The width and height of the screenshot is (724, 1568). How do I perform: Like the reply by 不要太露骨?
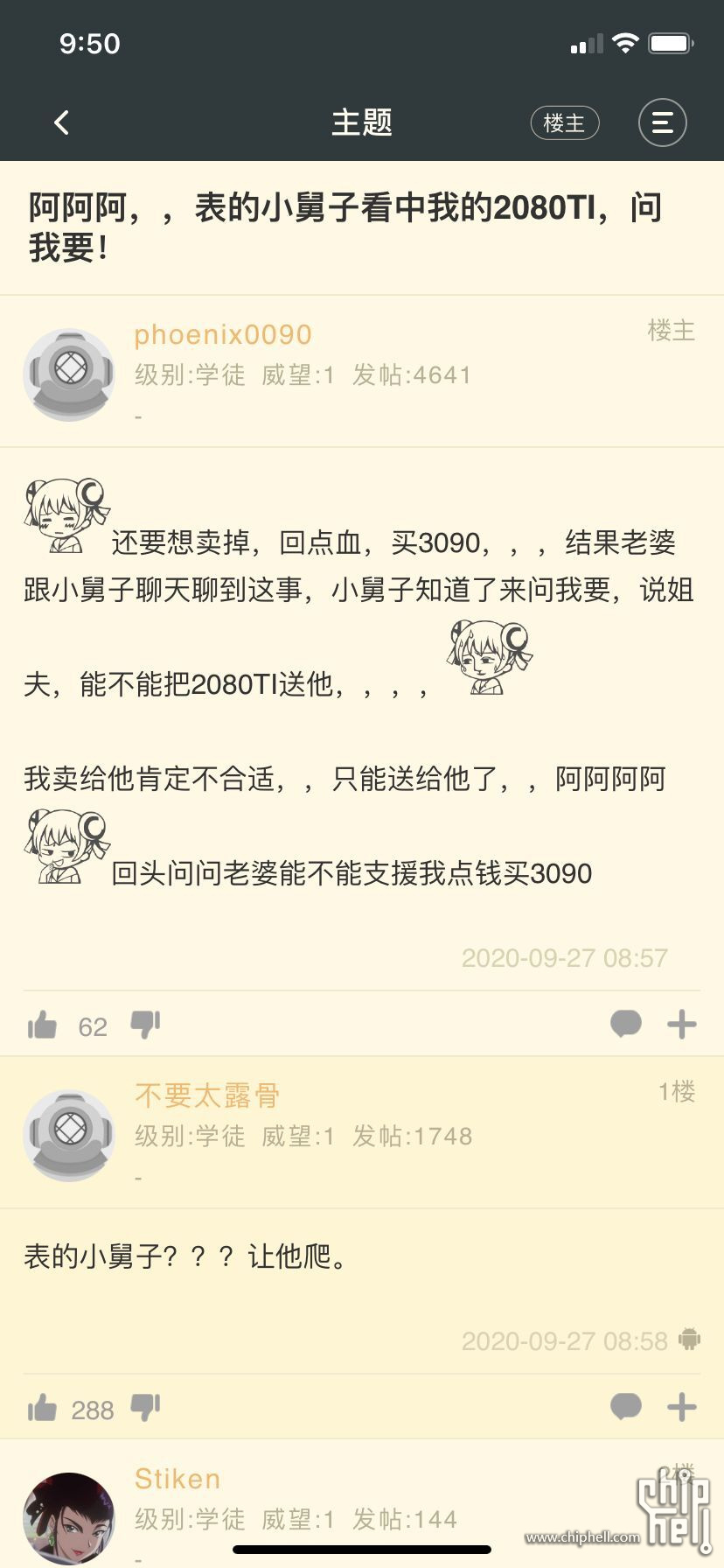click(42, 1408)
